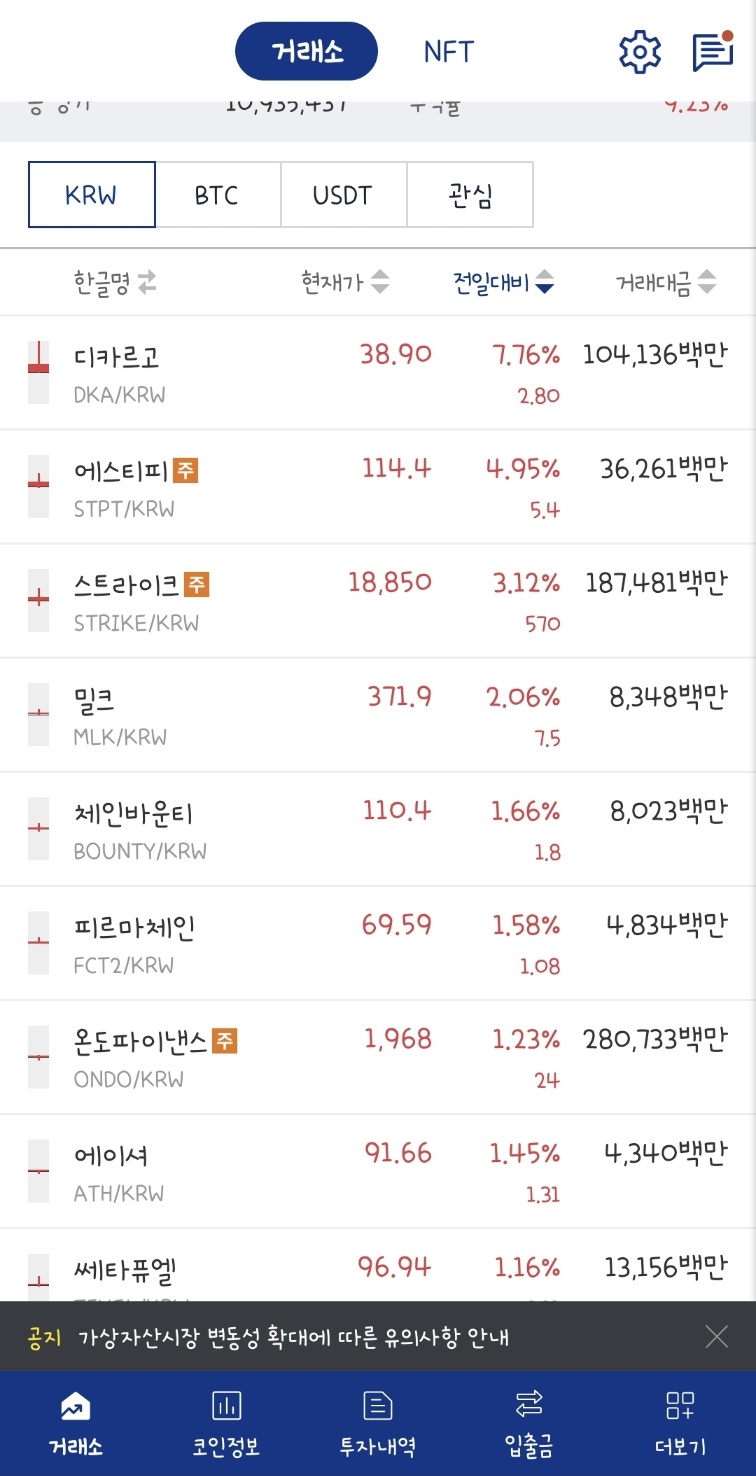
Task: Select the 관심 watchlist tab
Action: coord(469,195)
